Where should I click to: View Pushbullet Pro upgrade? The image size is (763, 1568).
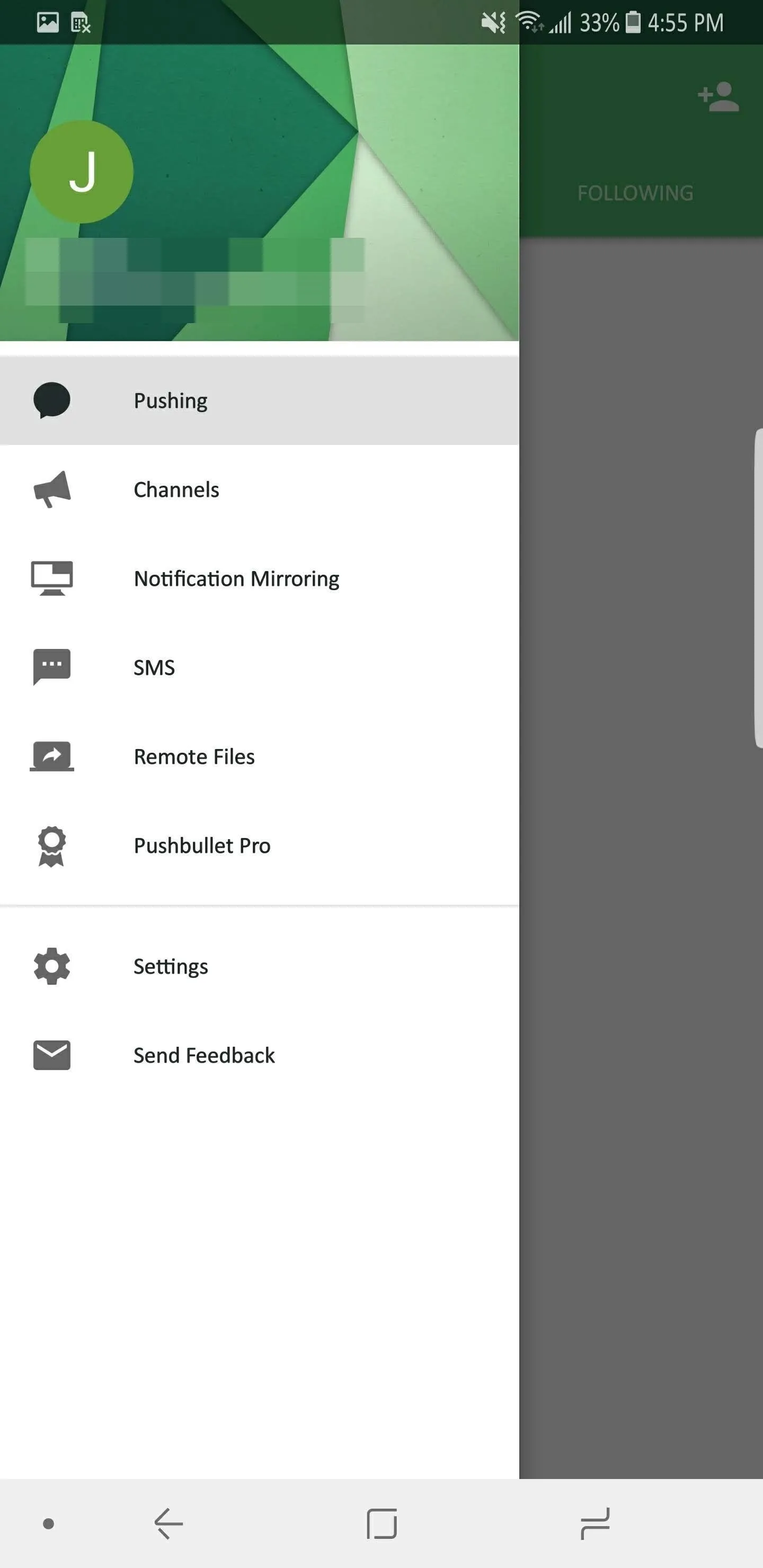point(260,845)
